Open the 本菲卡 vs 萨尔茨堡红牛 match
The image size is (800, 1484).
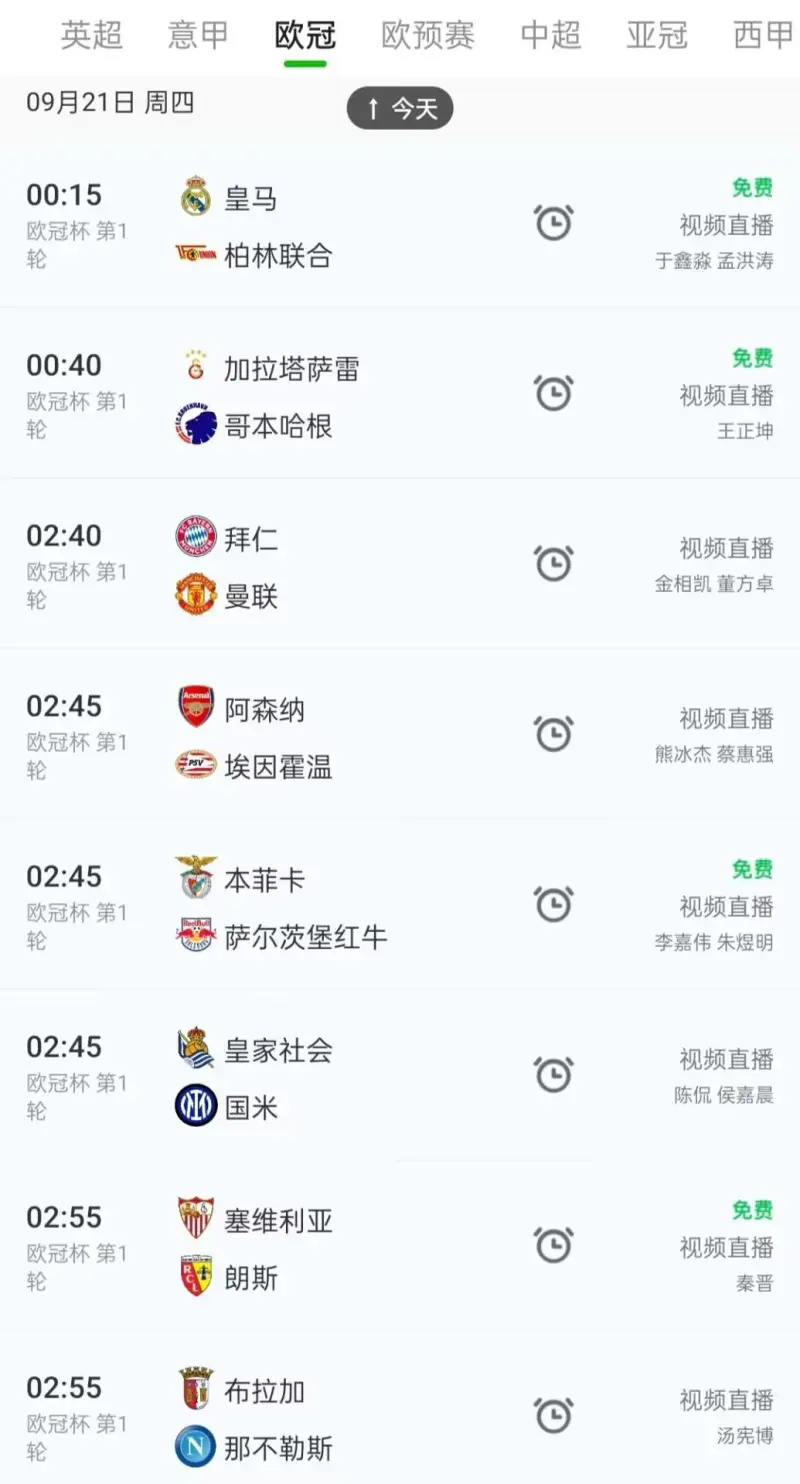tap(400, 905)
